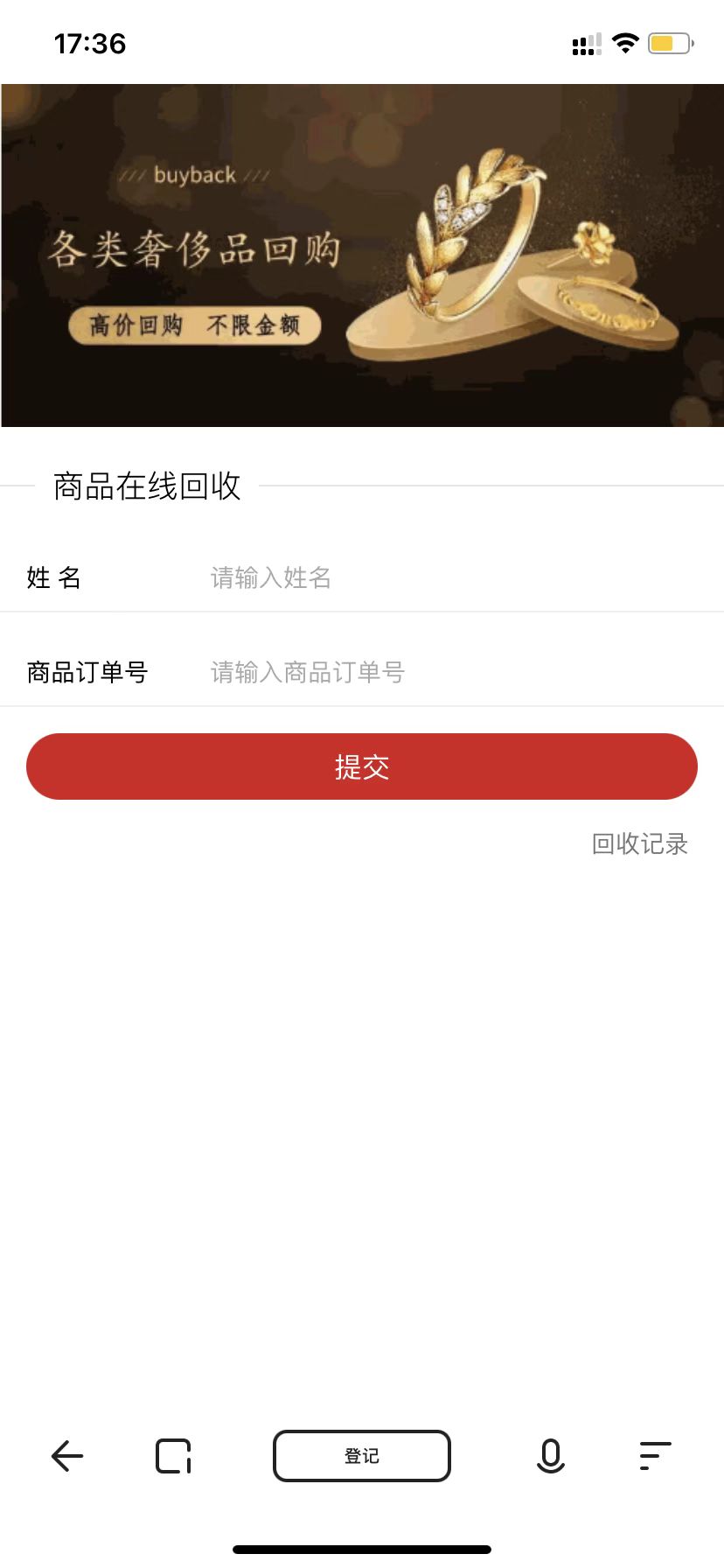The width and height of the screenshot is (724, 1568).
Task: Tap the name input field
Action: pos(437,577)
